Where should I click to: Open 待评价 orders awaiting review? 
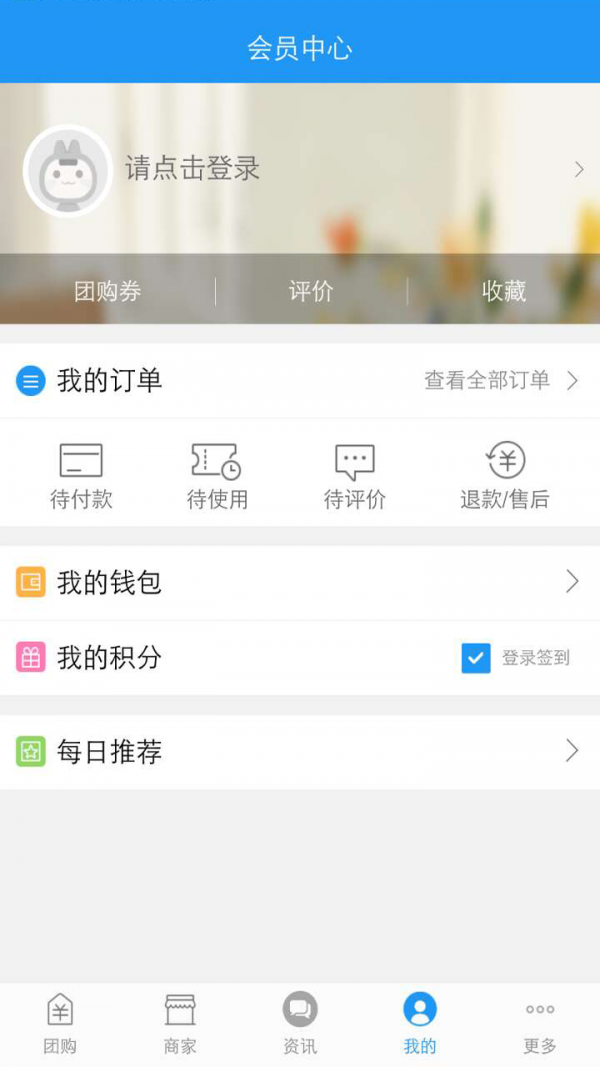(x=354, y=476)
